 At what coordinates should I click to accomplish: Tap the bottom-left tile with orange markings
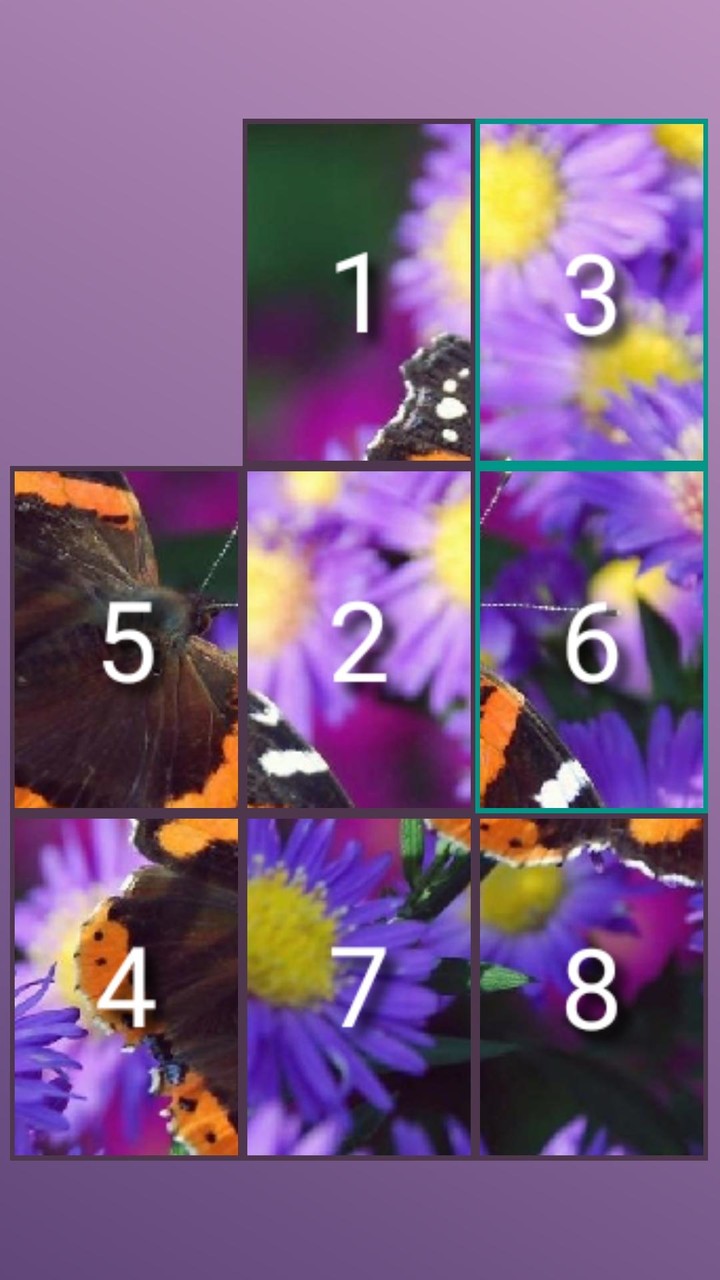(127, 985)
